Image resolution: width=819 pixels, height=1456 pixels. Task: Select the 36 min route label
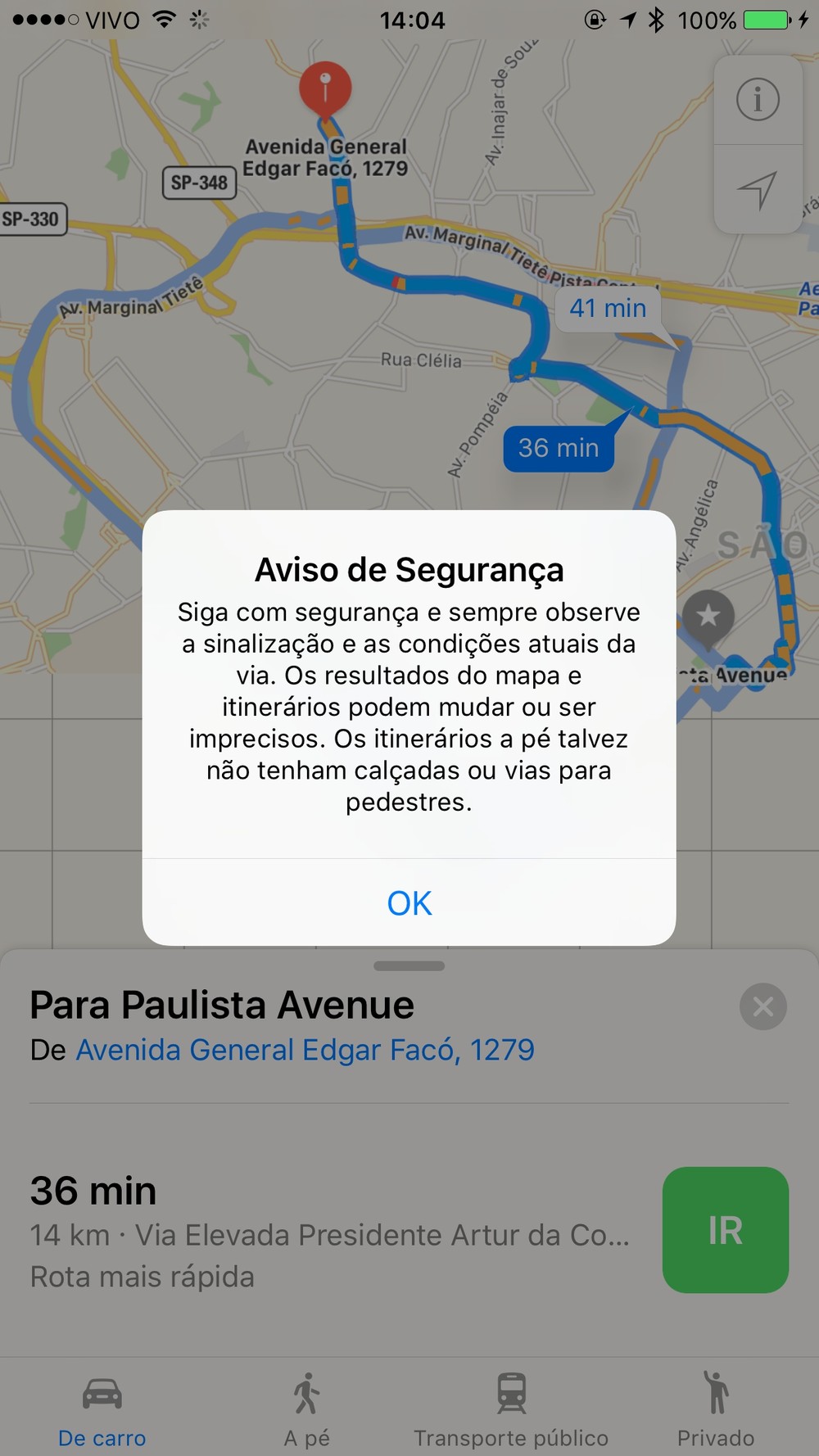(x=559, y=449)
